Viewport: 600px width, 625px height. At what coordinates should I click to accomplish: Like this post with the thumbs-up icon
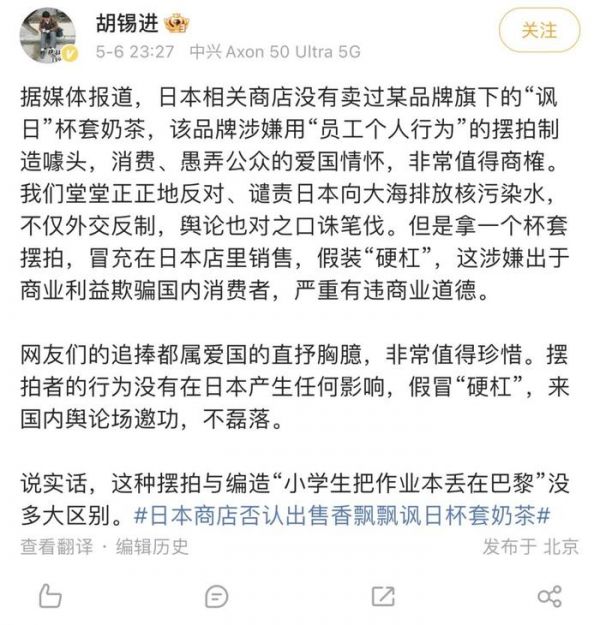tap(50, 597)
